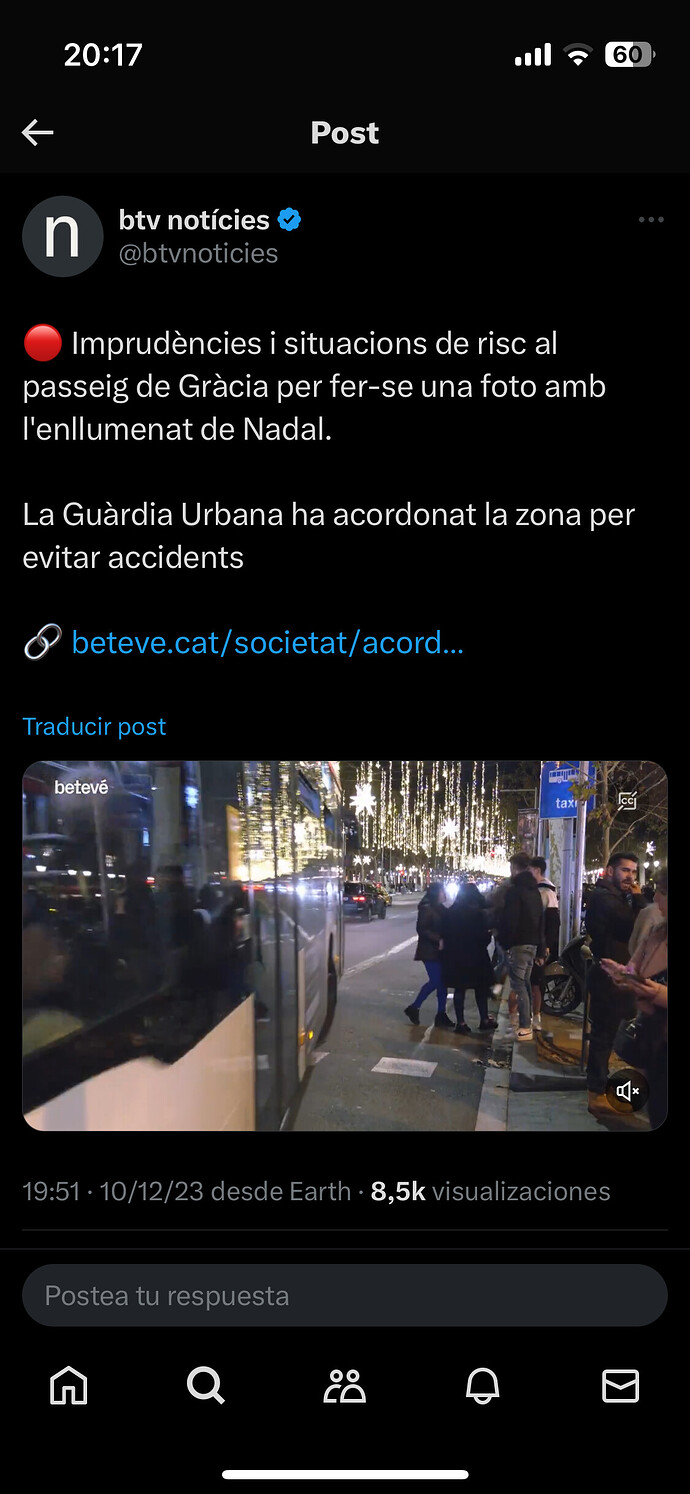View the @btvnoticies handle profile
690x1494 pixels.
point(198,254)
